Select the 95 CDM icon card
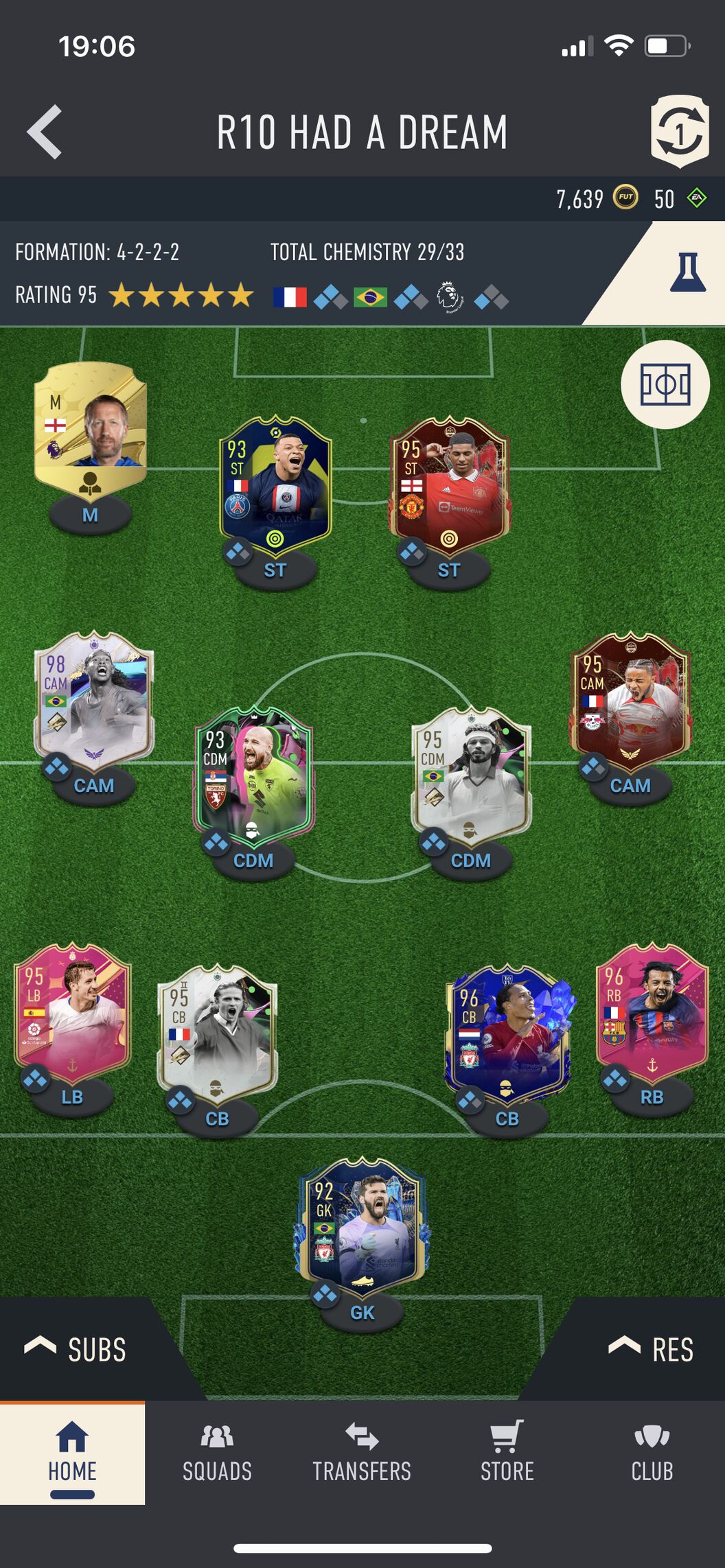 click(471, 777)
